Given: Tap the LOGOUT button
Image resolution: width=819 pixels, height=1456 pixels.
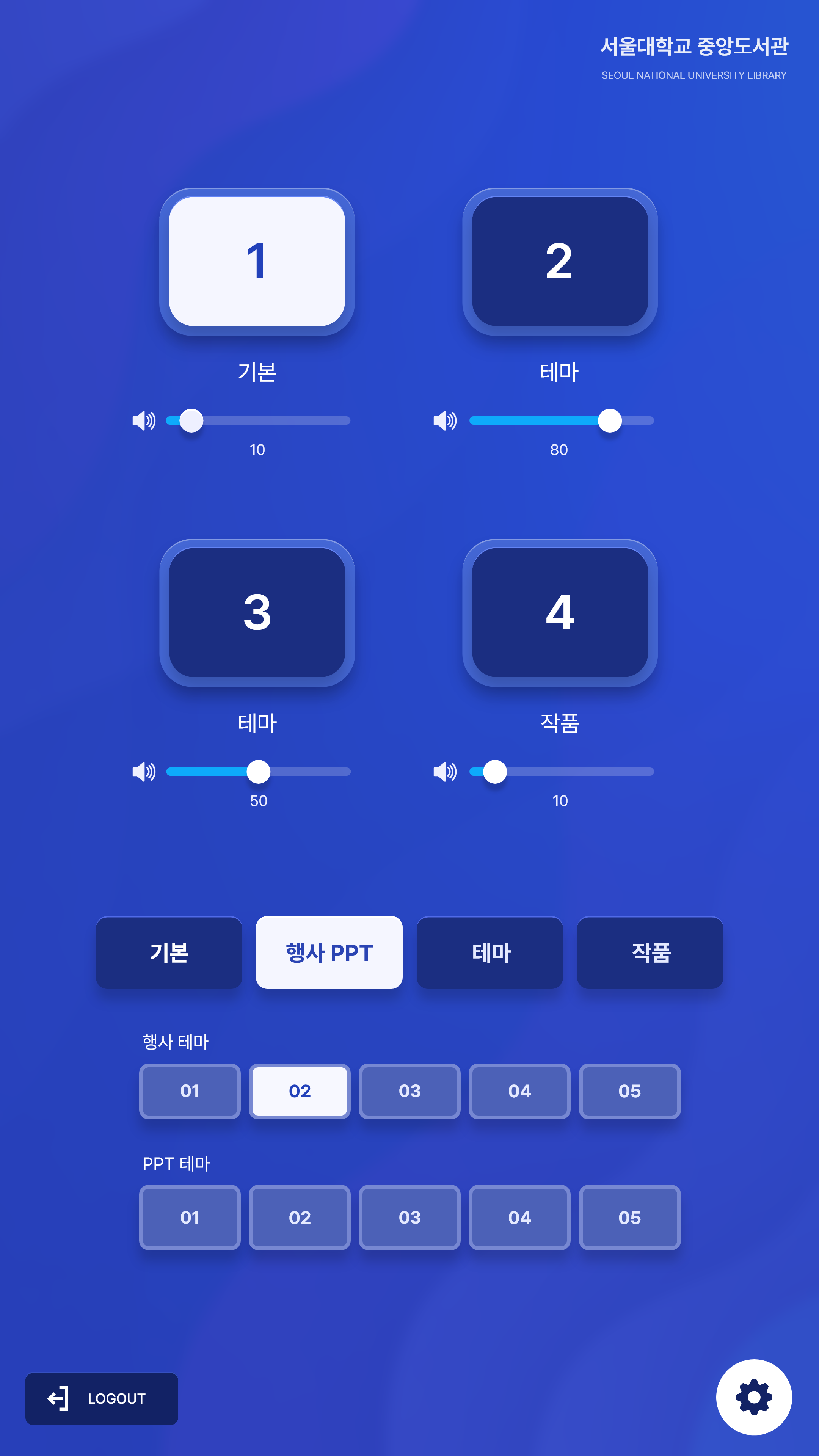Looking at the screenshot, I should click(102, 1398).
